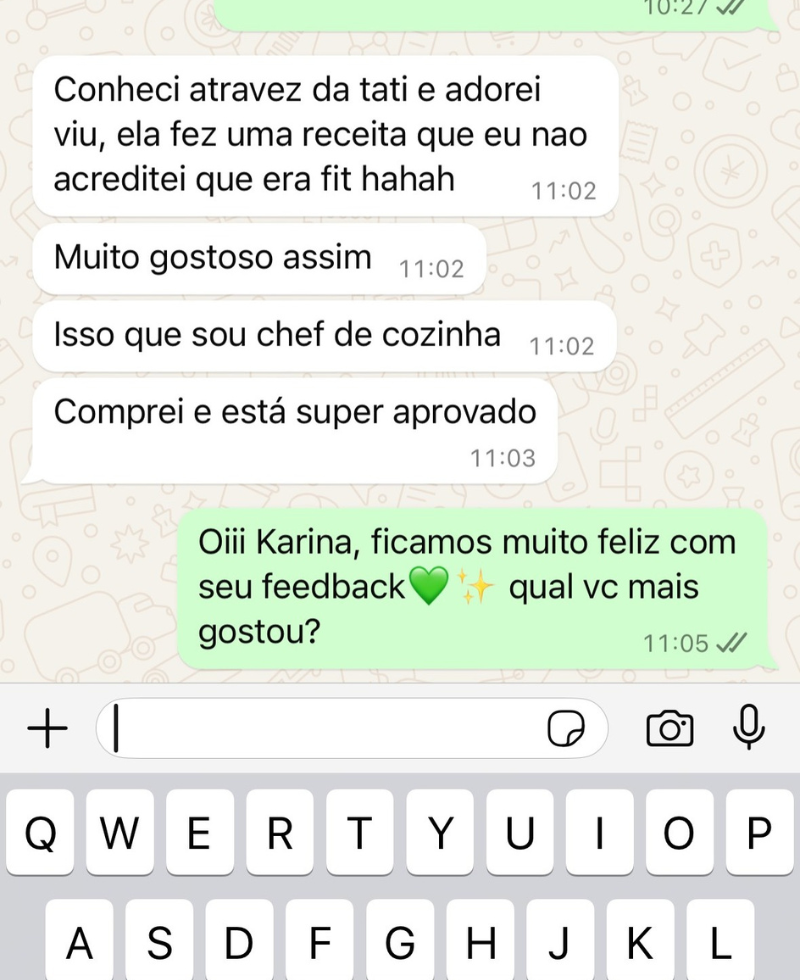Record a voice message with microphone

tap(748, 728)
